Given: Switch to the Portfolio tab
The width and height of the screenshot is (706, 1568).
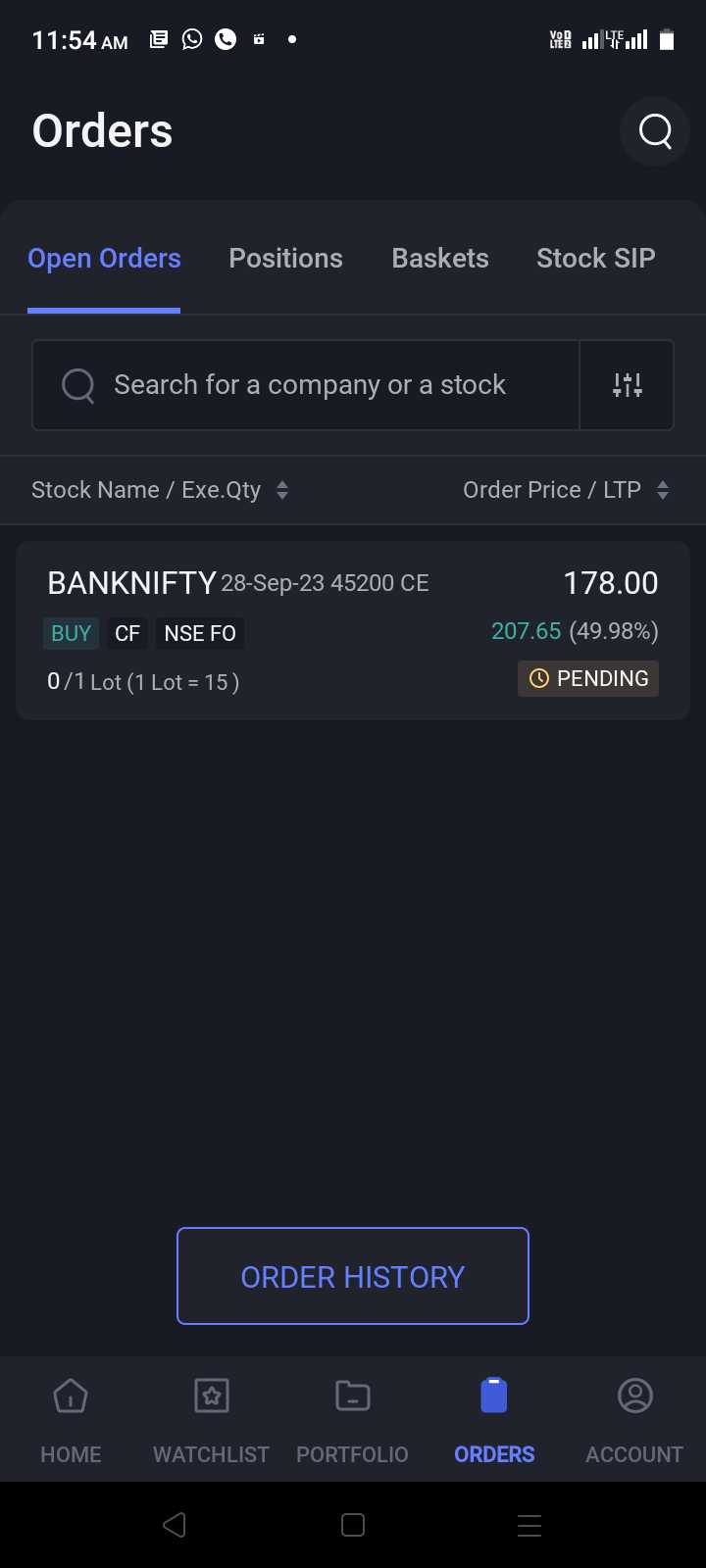Looking at the screenshot, I should [352, 1419].
